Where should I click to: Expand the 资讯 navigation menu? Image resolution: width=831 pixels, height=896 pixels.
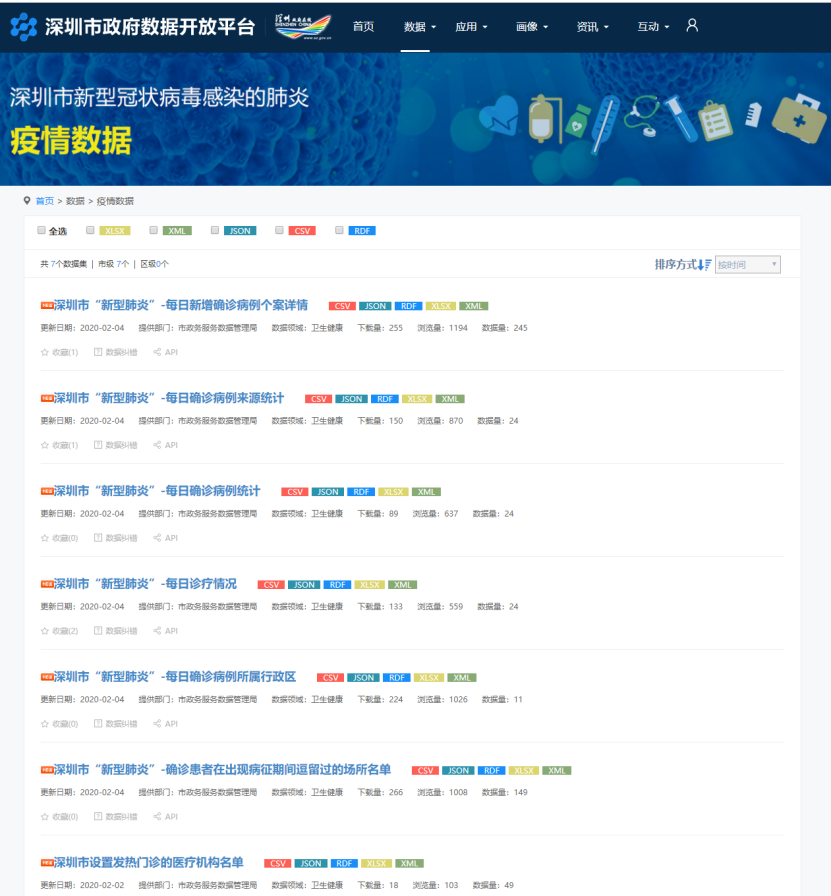pos(592,27)
